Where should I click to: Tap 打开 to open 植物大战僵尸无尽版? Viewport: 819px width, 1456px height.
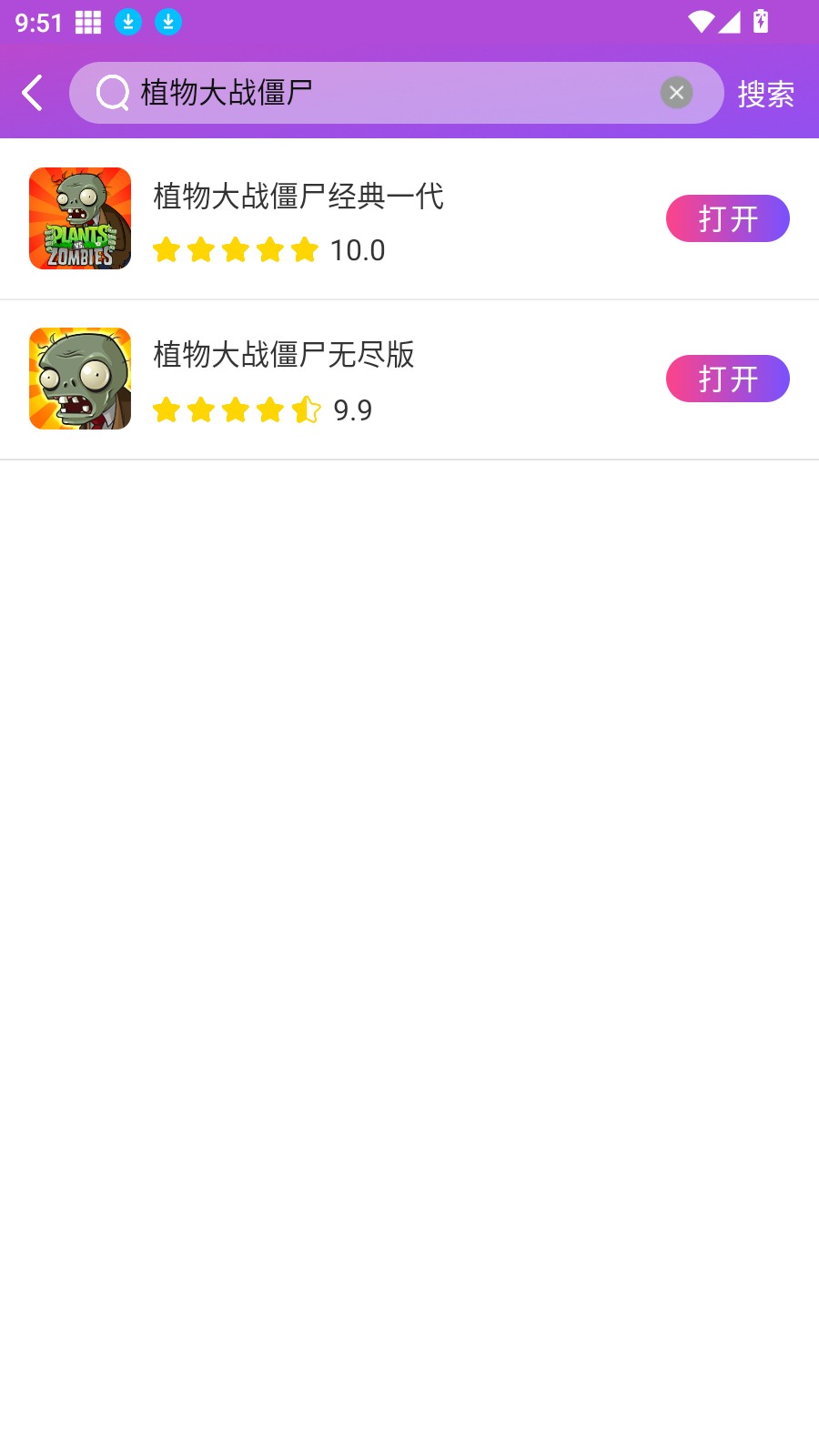(727, 378)
